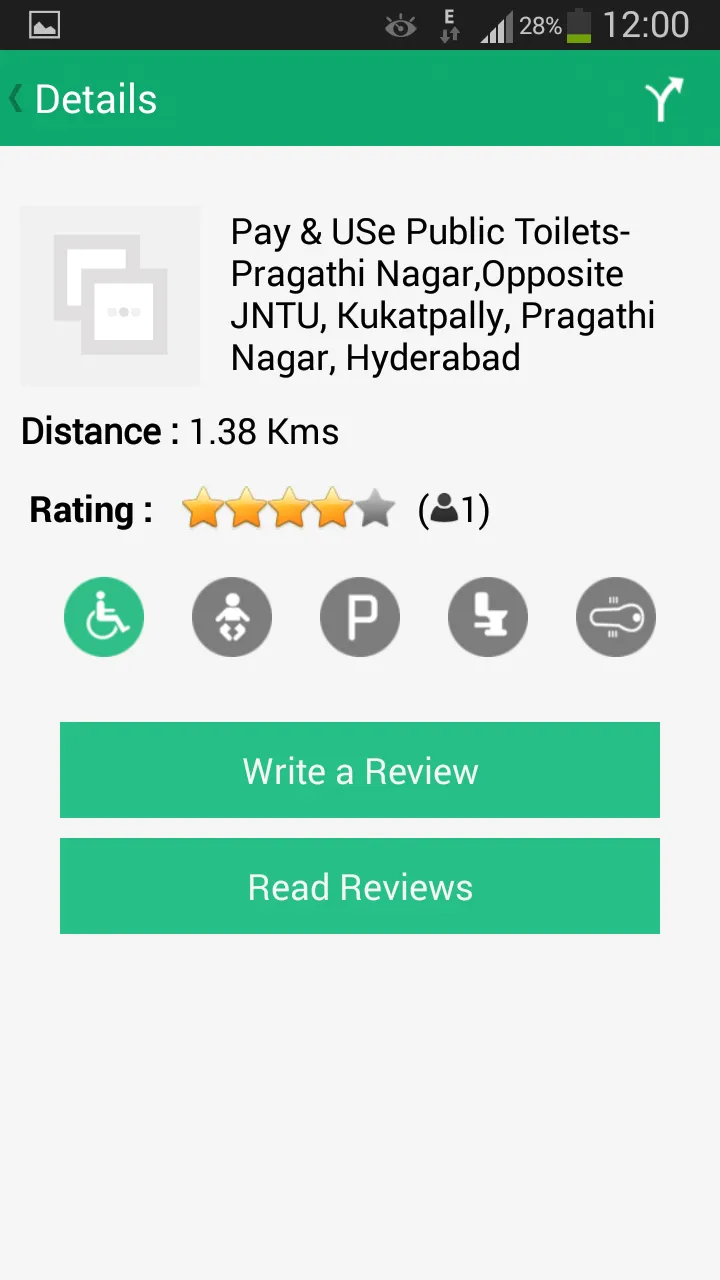Open directions route icon
This screenshot has height=1280, width=720.
(663, 99)
